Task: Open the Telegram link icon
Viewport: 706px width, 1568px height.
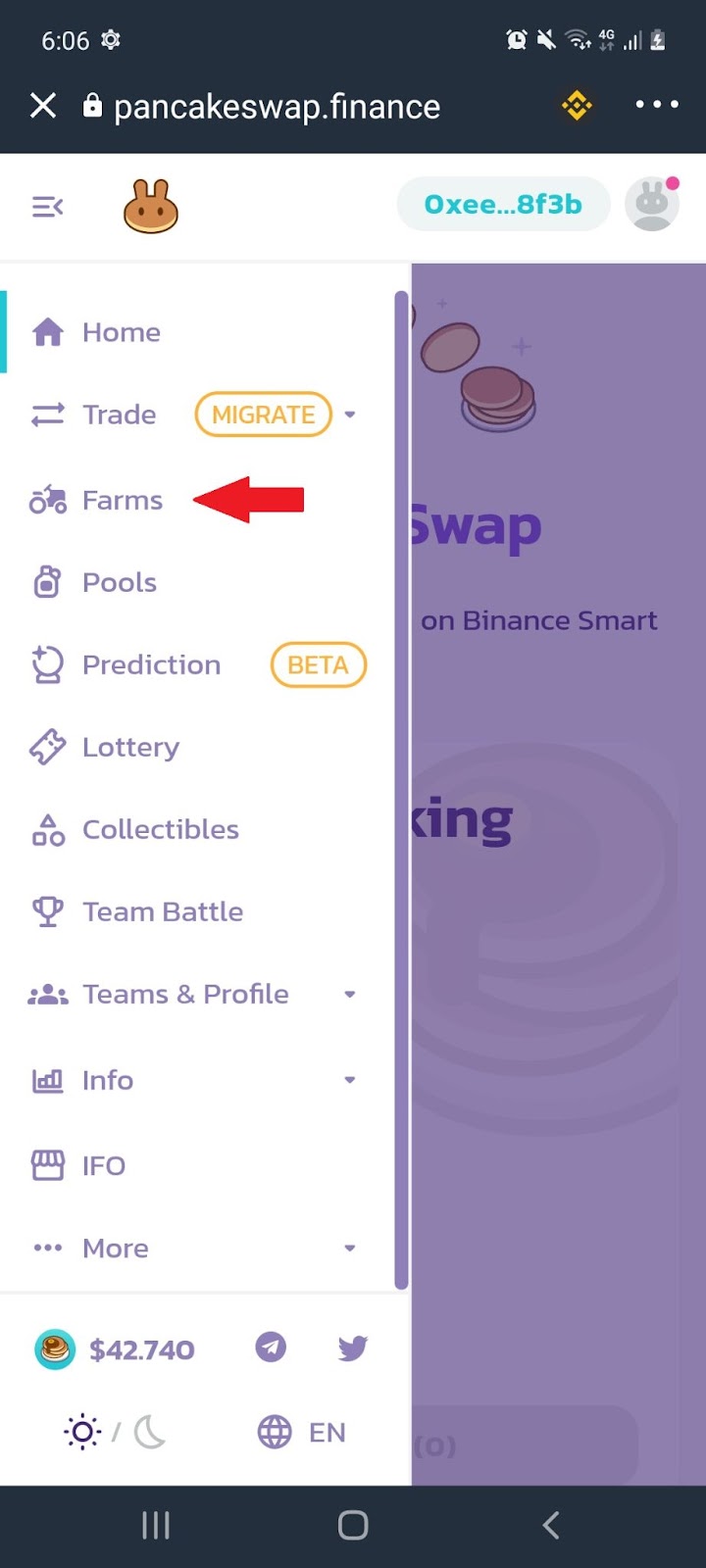Action: coord(271,1347)
